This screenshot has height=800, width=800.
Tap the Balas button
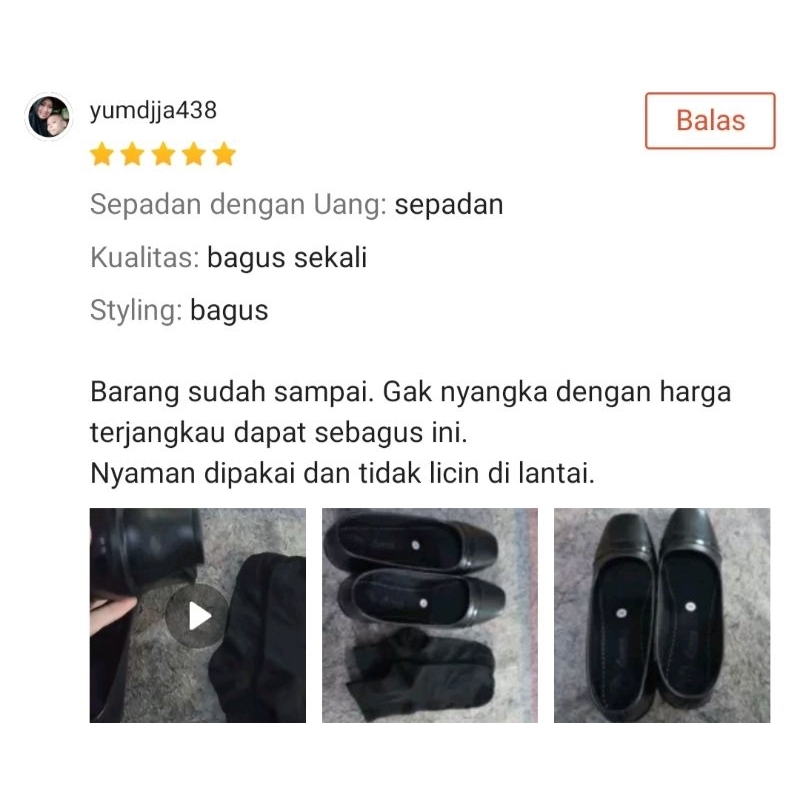[710, 121]
